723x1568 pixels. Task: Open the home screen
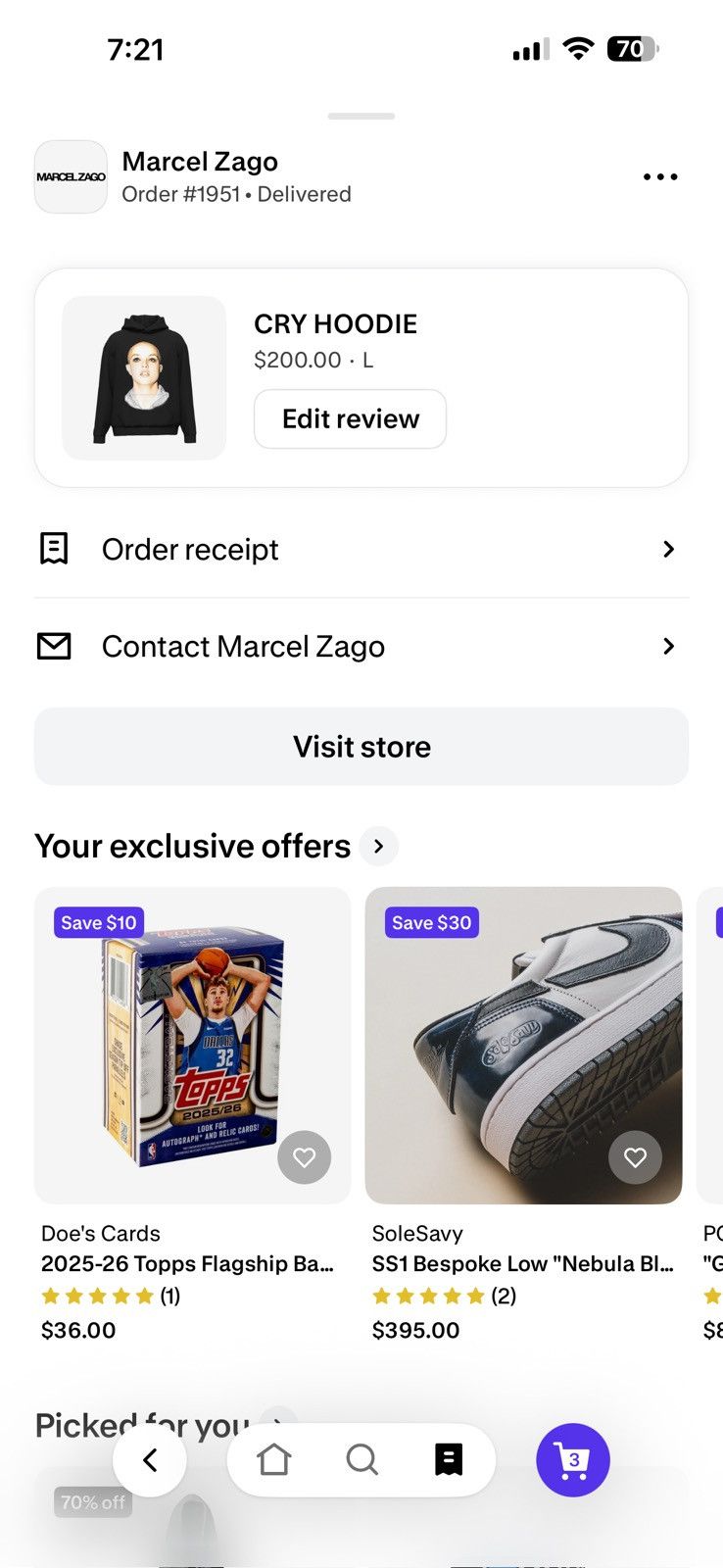coord(274,1459)
